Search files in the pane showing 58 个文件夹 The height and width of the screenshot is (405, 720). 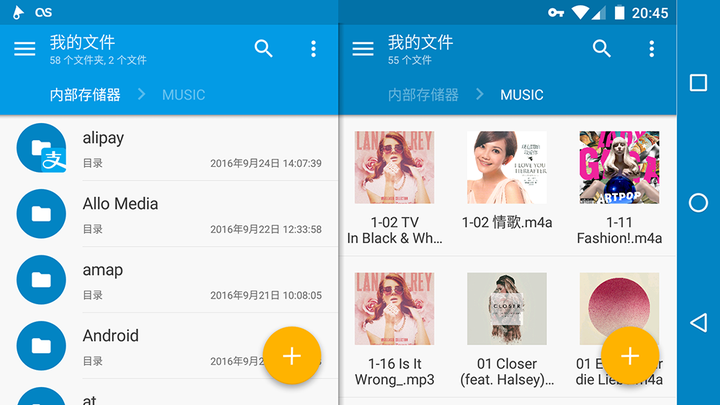coord(264,49)
